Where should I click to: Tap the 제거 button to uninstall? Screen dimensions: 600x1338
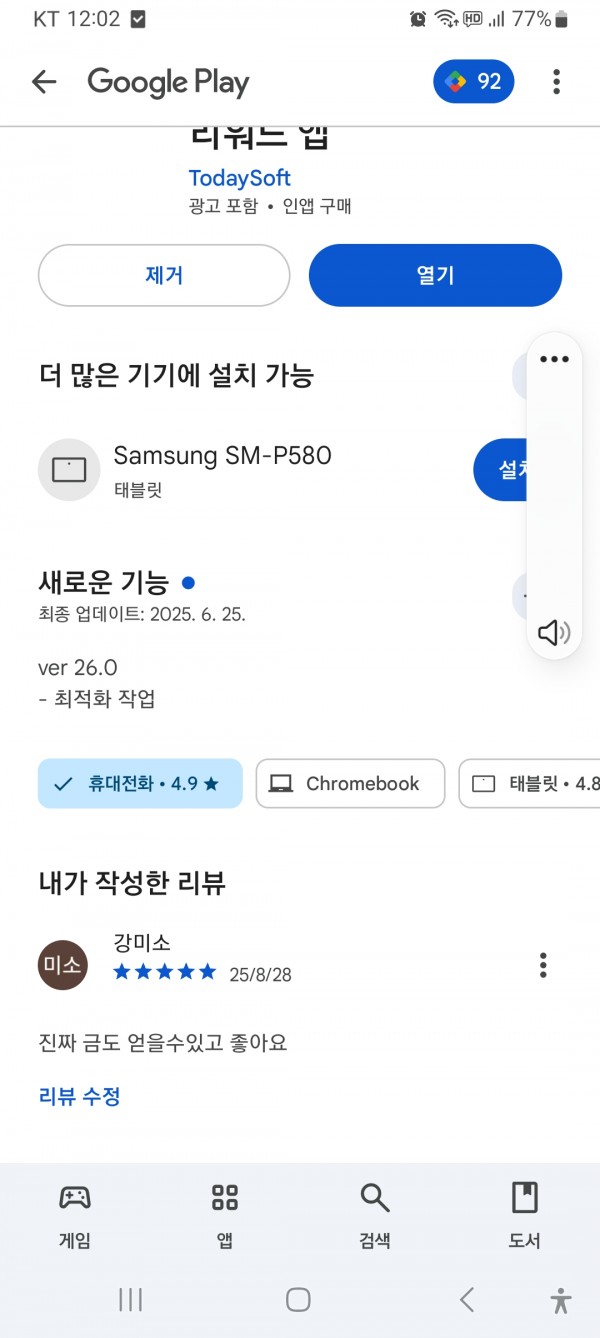(164, 275)
